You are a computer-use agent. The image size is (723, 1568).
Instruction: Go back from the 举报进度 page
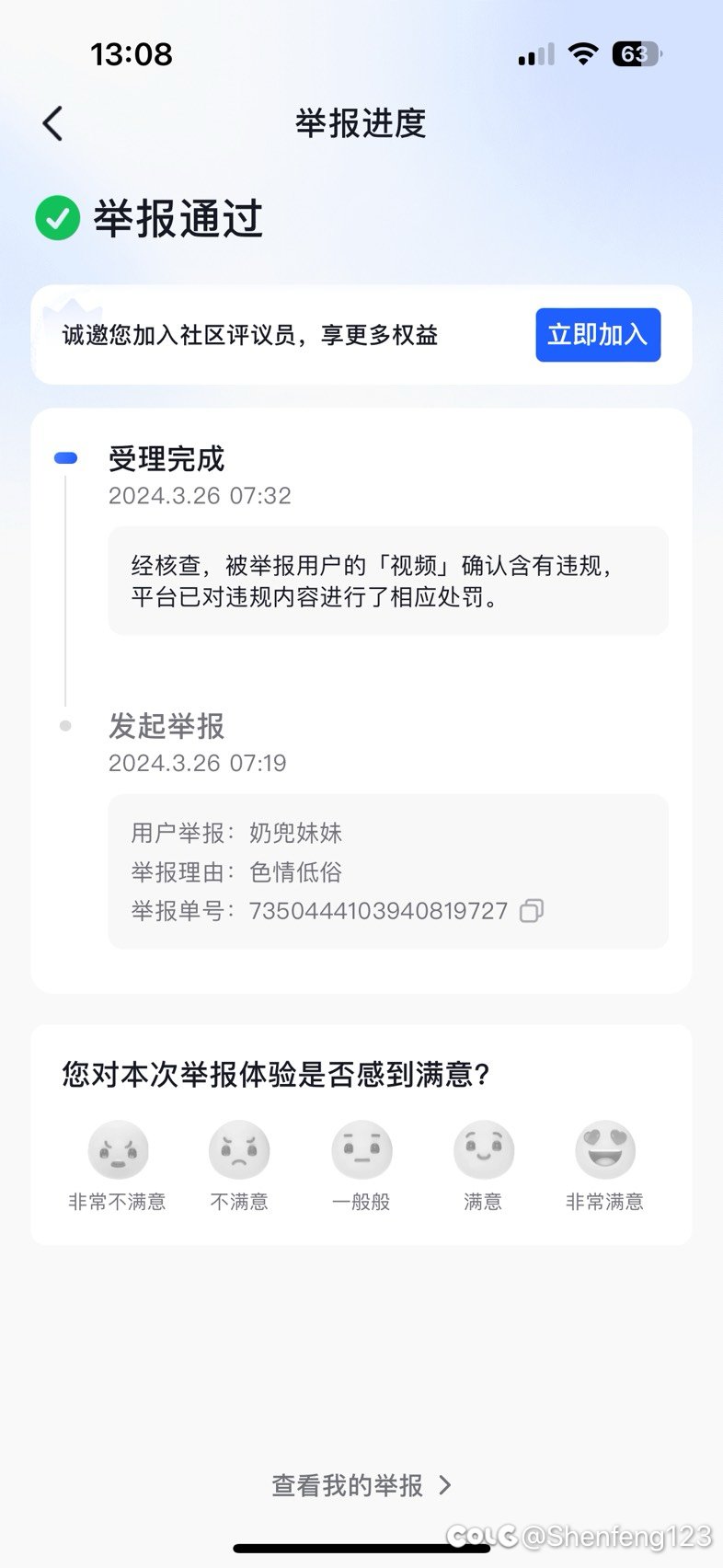pyautogui.click(x=53, y=123)
